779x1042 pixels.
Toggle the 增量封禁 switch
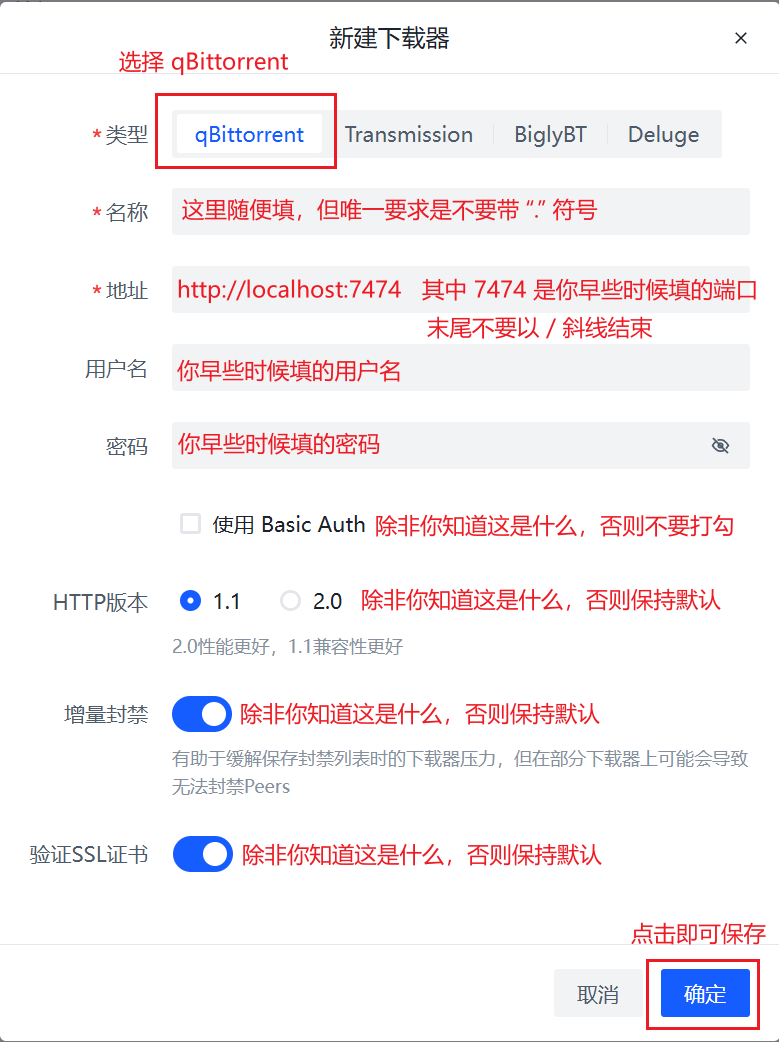click(202, 714)
